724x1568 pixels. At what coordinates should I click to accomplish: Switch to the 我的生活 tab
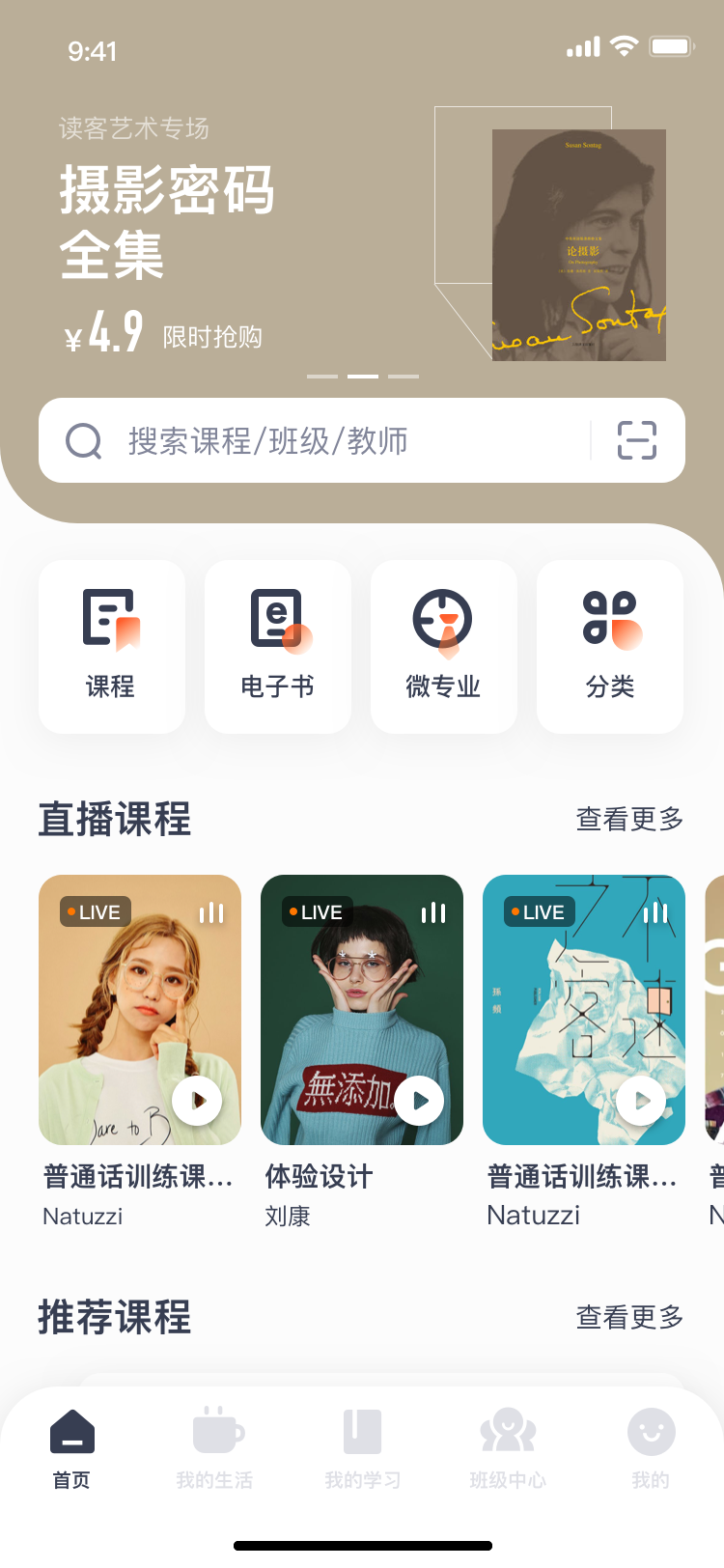(x=215, y=1446)
